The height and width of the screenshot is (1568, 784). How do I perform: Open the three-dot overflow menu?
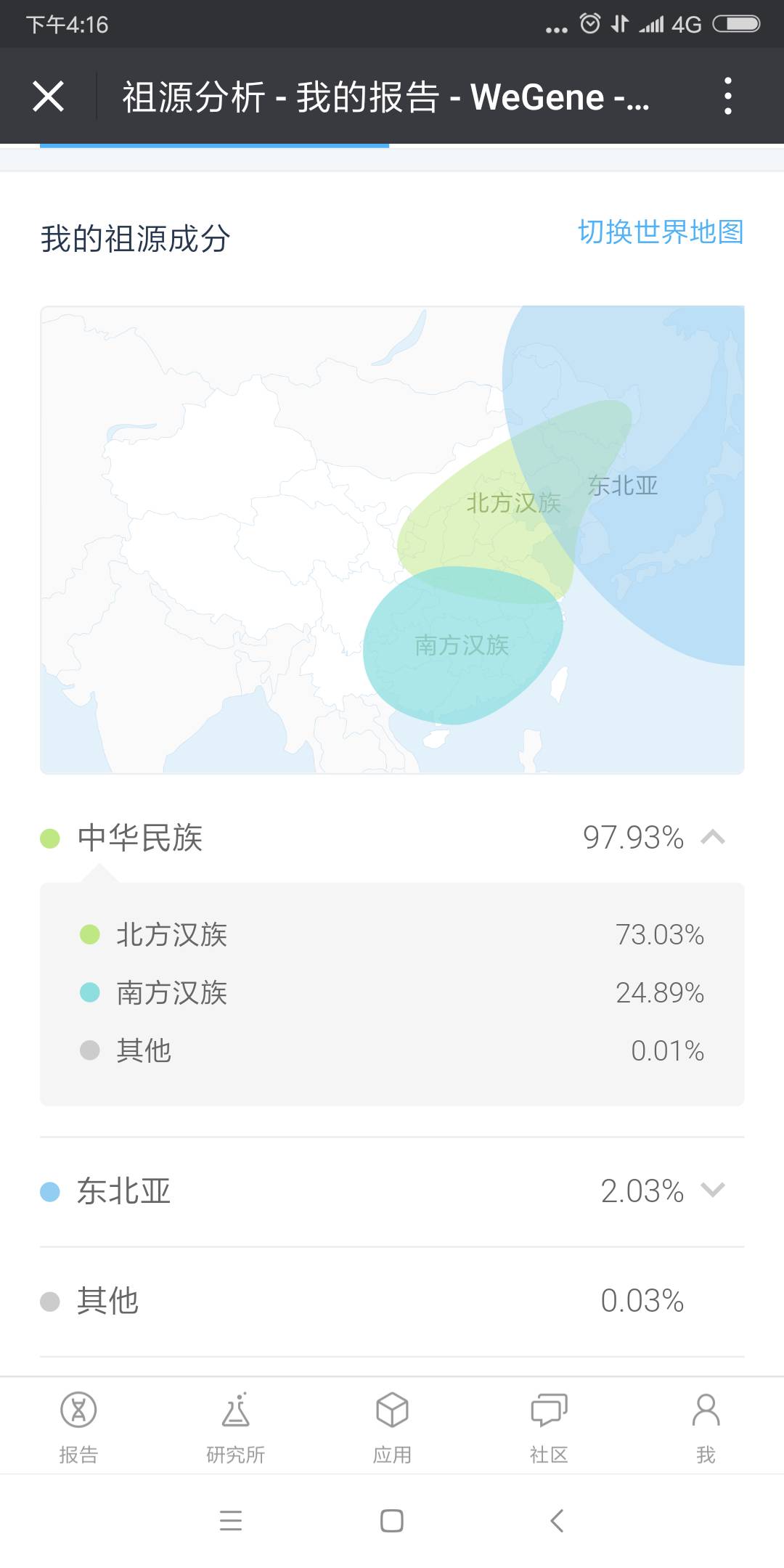[x=727, y=97]
